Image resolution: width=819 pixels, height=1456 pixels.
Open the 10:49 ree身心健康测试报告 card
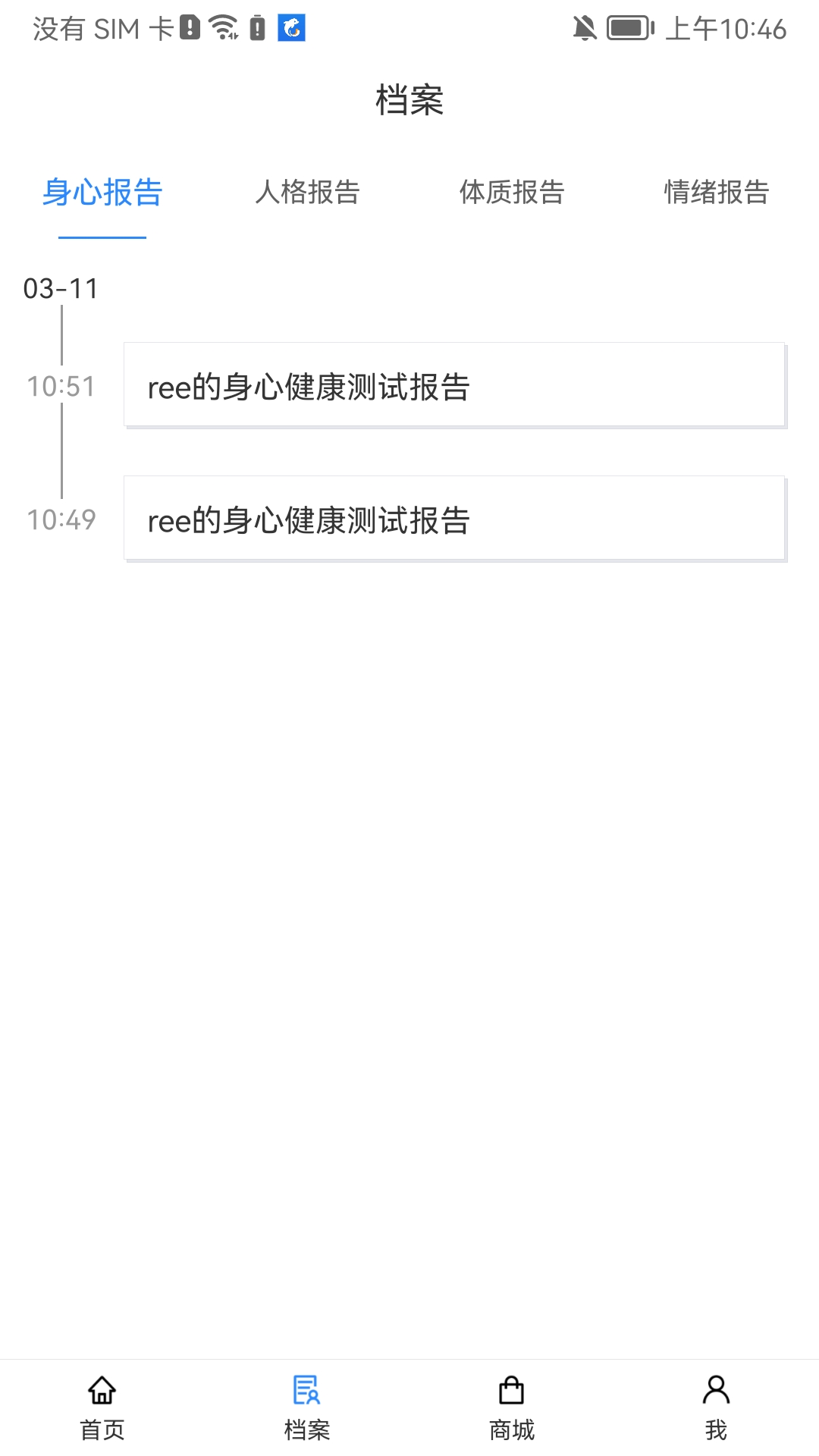click(x=455, y=519)
